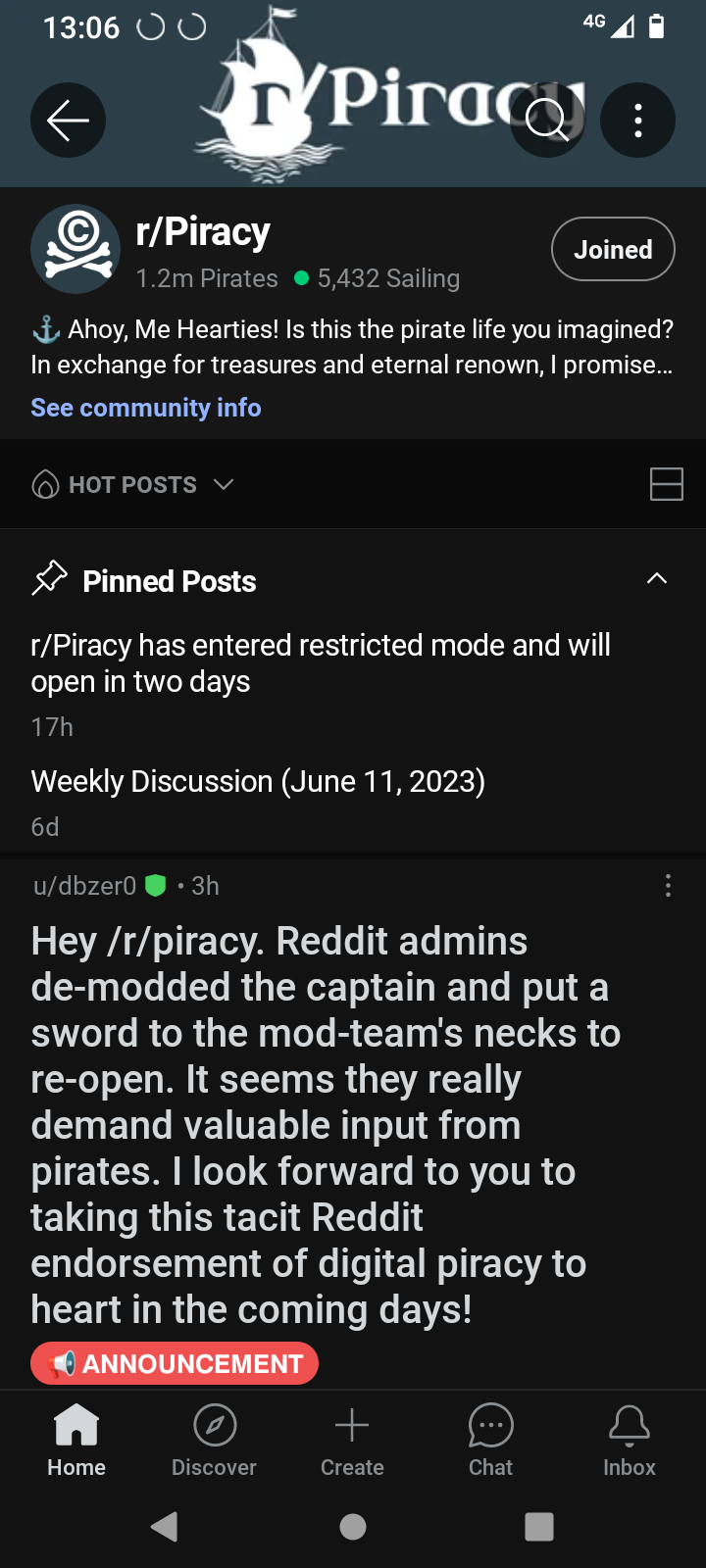Viewport: 706px width, 1568px height.
Task: Tap the Joined button
Action: click(x=613, y=249)
